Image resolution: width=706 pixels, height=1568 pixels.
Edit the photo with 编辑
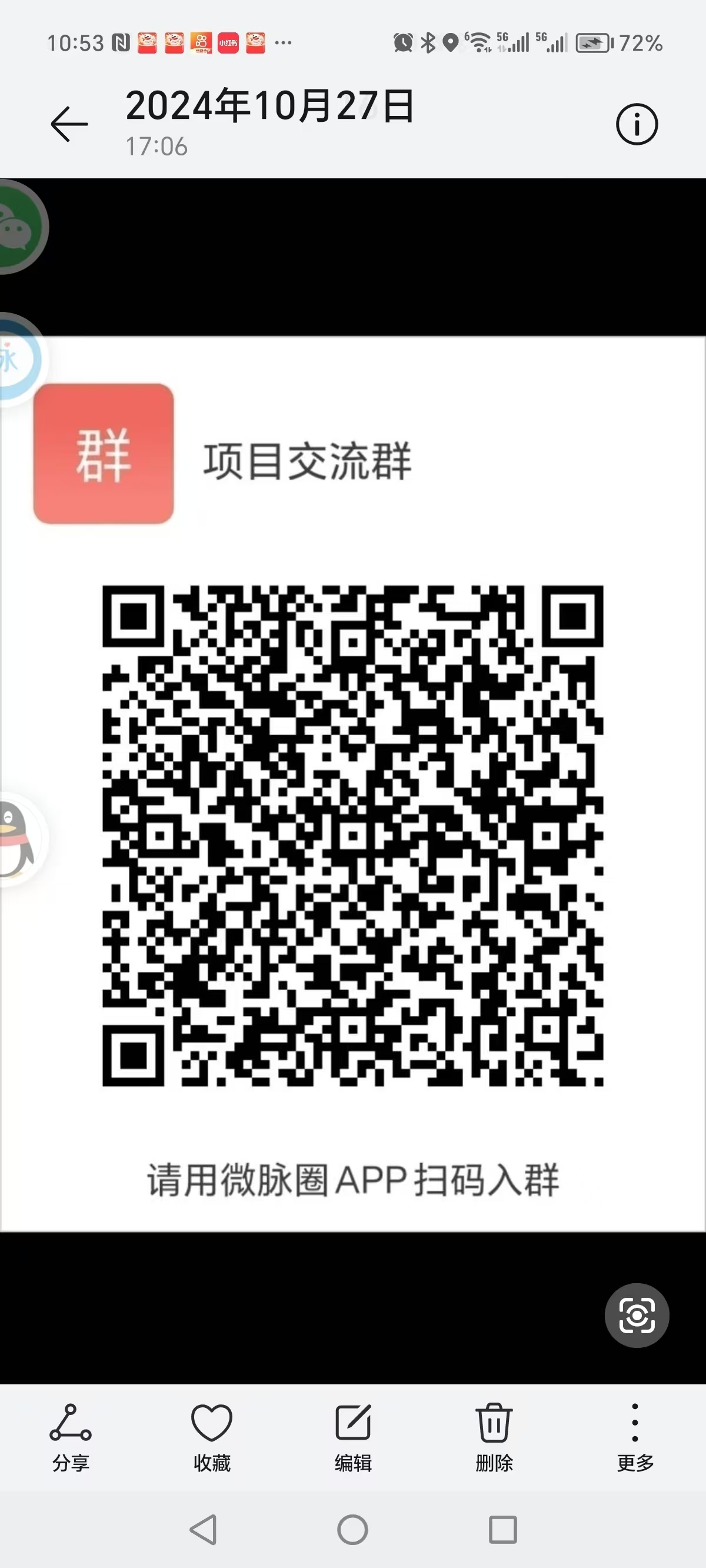coord(353,1437)
